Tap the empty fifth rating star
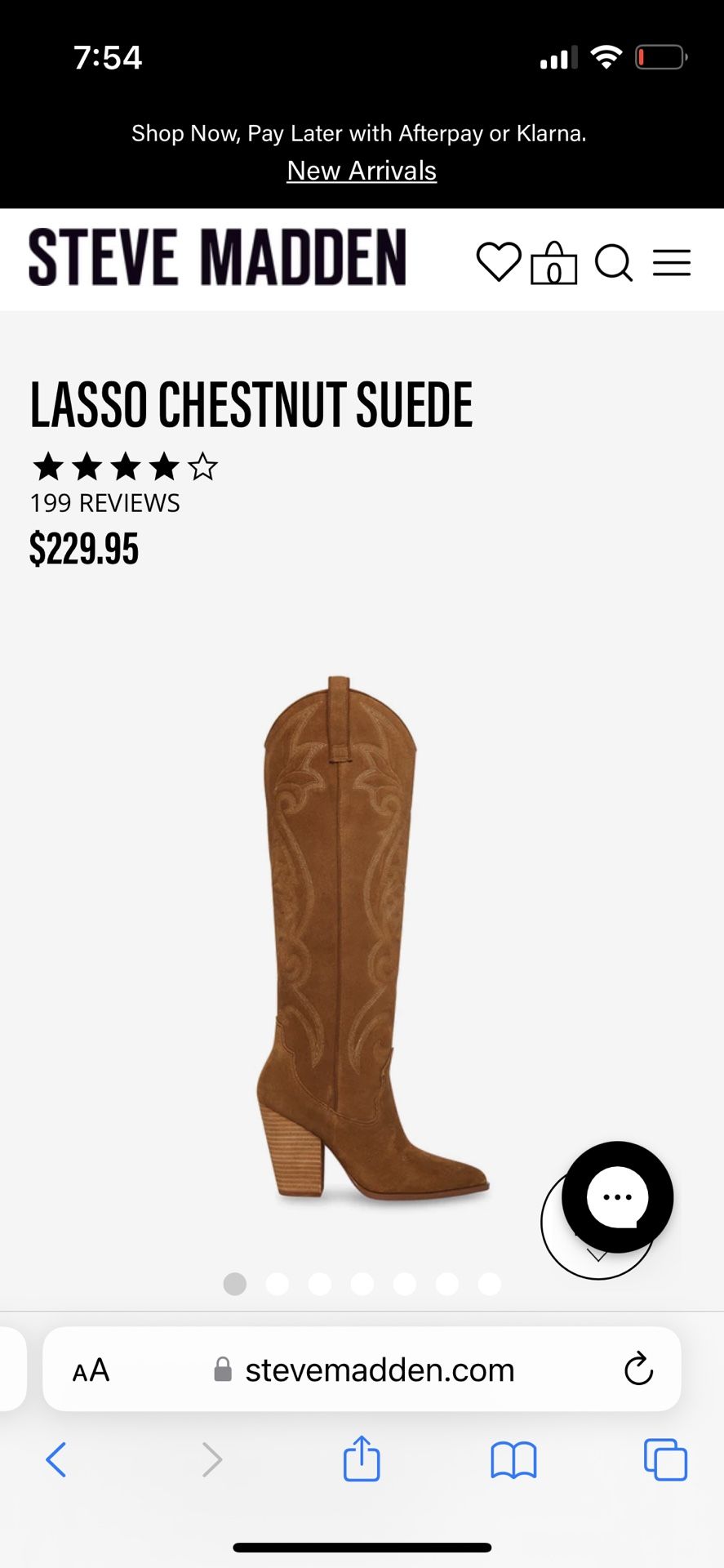 click(202, 466)
